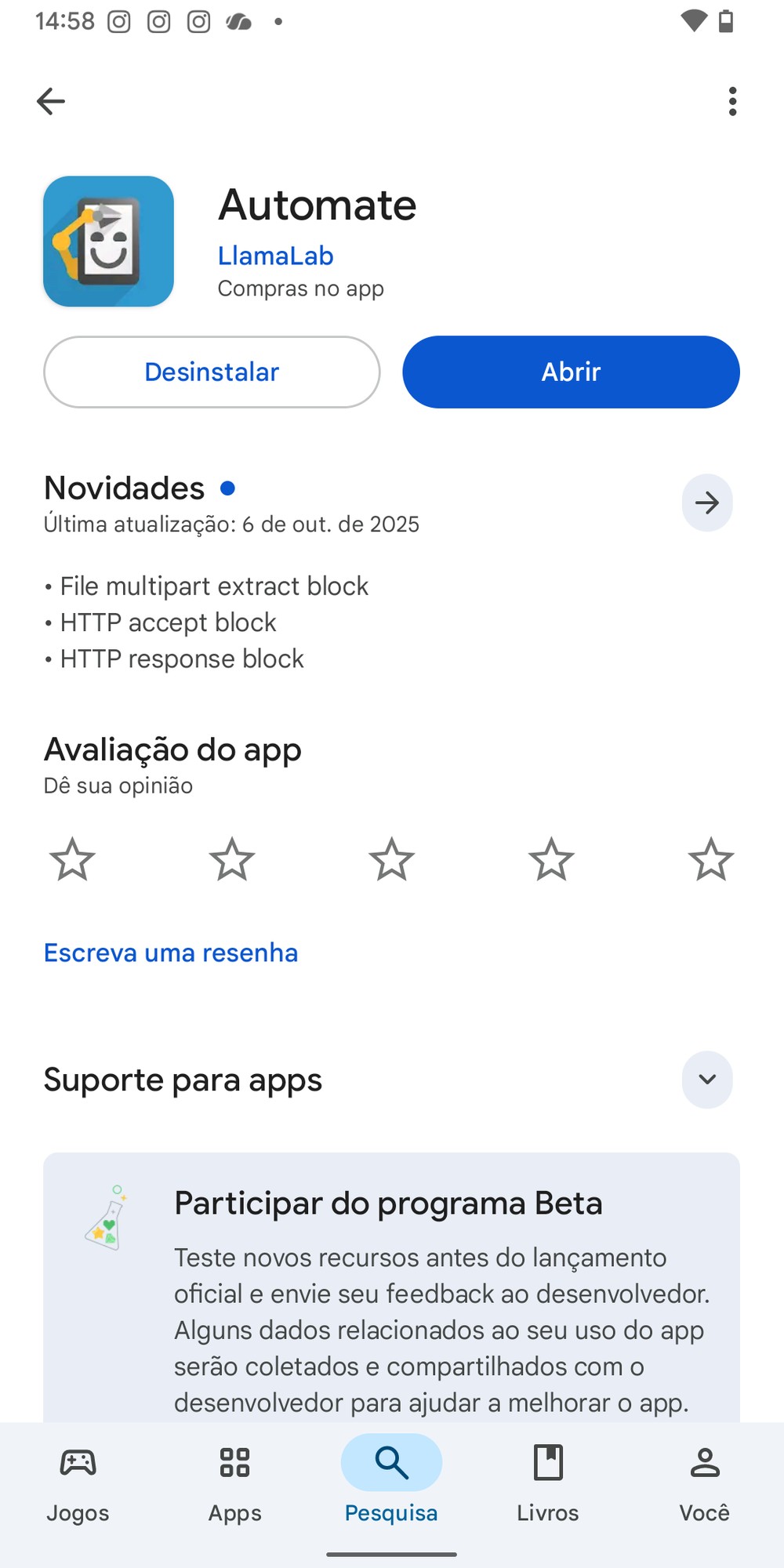Rate the app three stars
784x1568 pixels.
click(391, 859)
